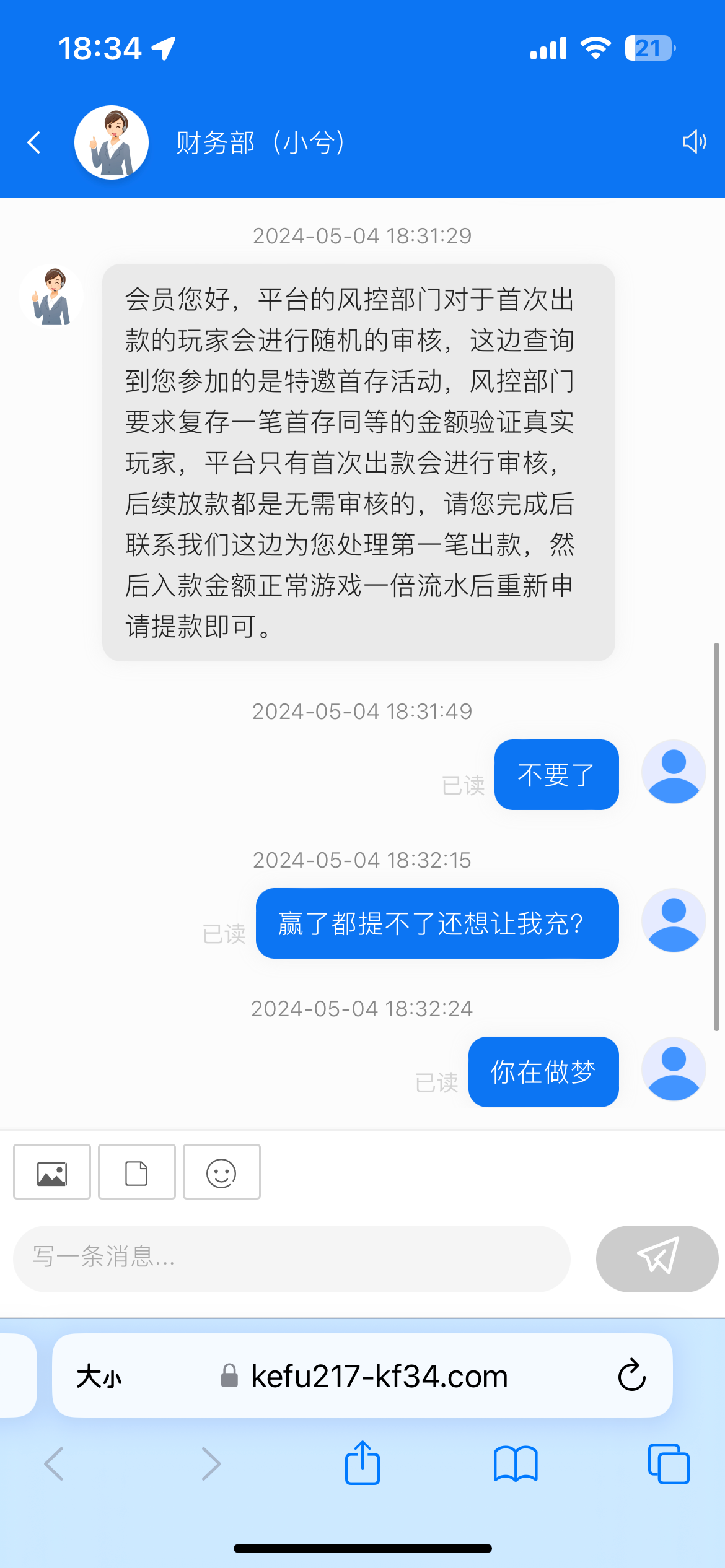Open the image attachment picker
Screen dimensions: 725x1568
[51, 1172]
